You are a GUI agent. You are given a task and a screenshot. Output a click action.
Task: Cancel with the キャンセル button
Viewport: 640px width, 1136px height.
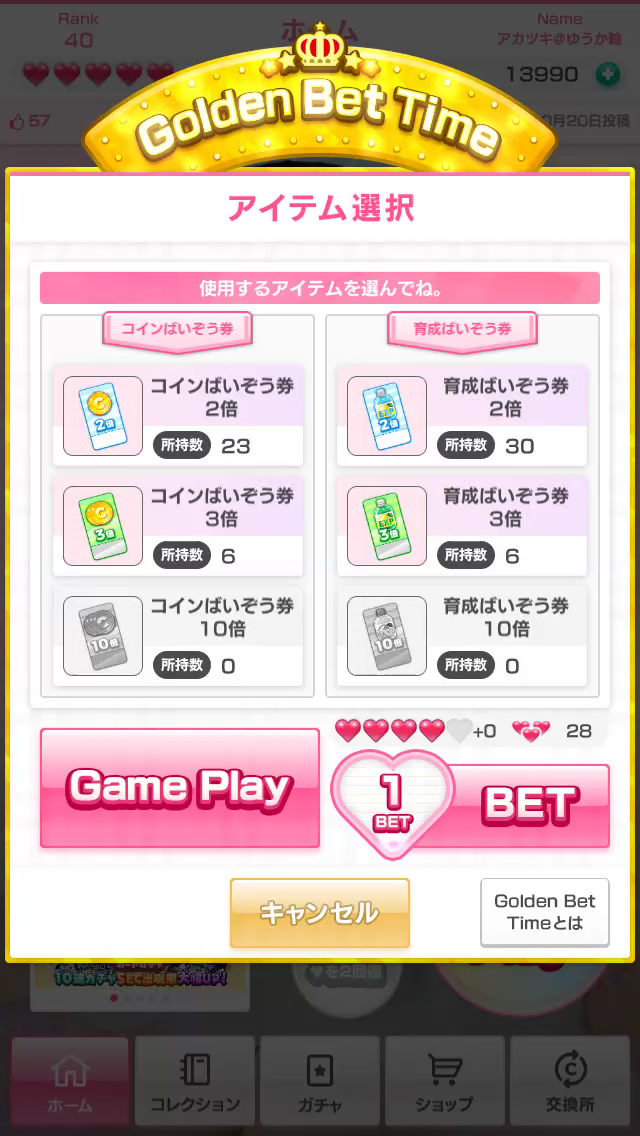pyautogui.click(x=320, y=912)
